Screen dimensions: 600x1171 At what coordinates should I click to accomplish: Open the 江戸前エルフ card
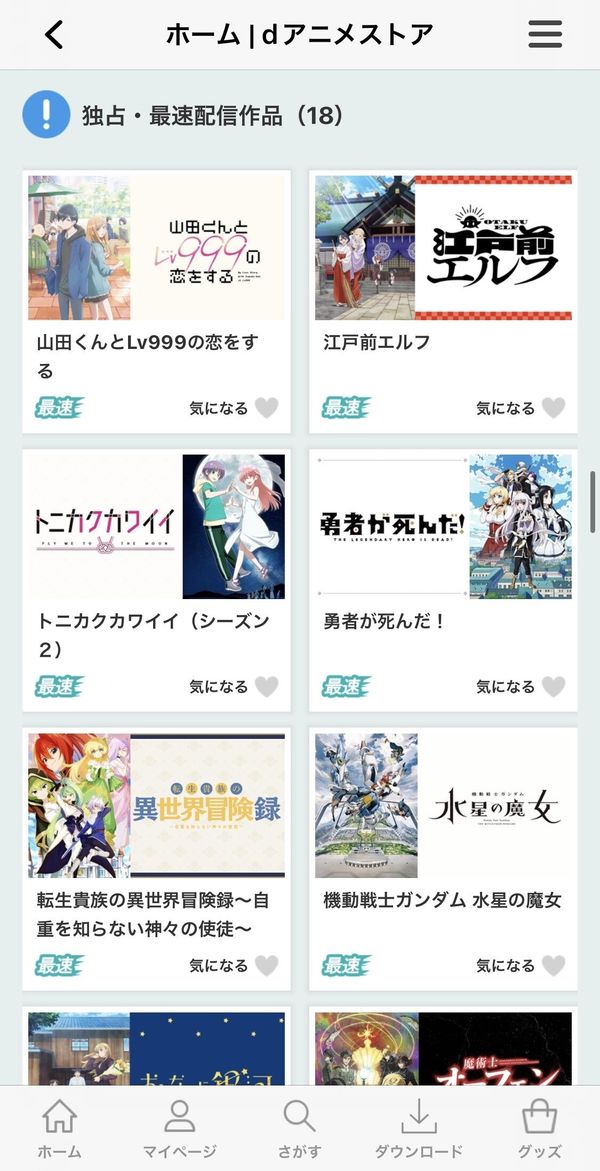[443, 302]
